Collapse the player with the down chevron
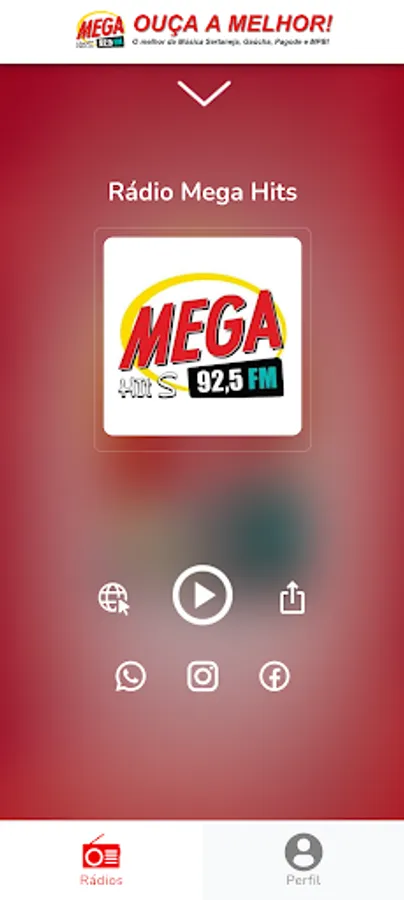This screenshot has height=900, width=404. [204, 93]
